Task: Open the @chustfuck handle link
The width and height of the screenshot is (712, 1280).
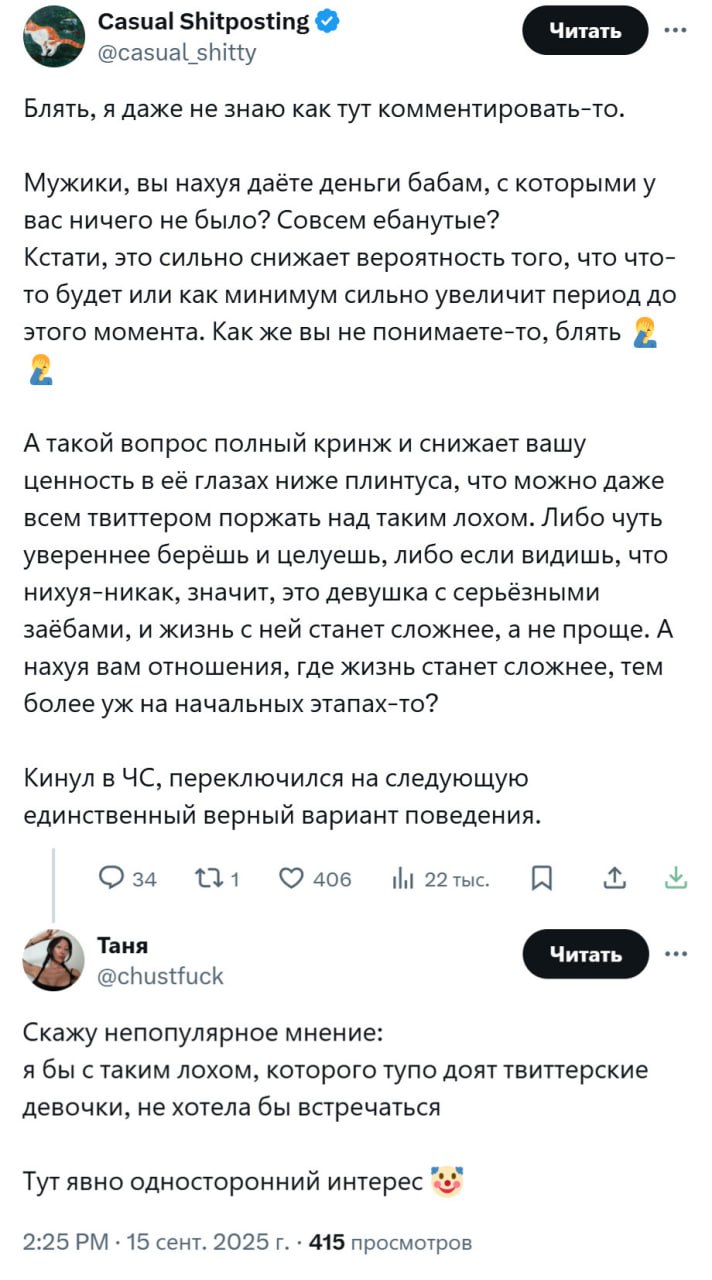Action: tap(160, 976)
